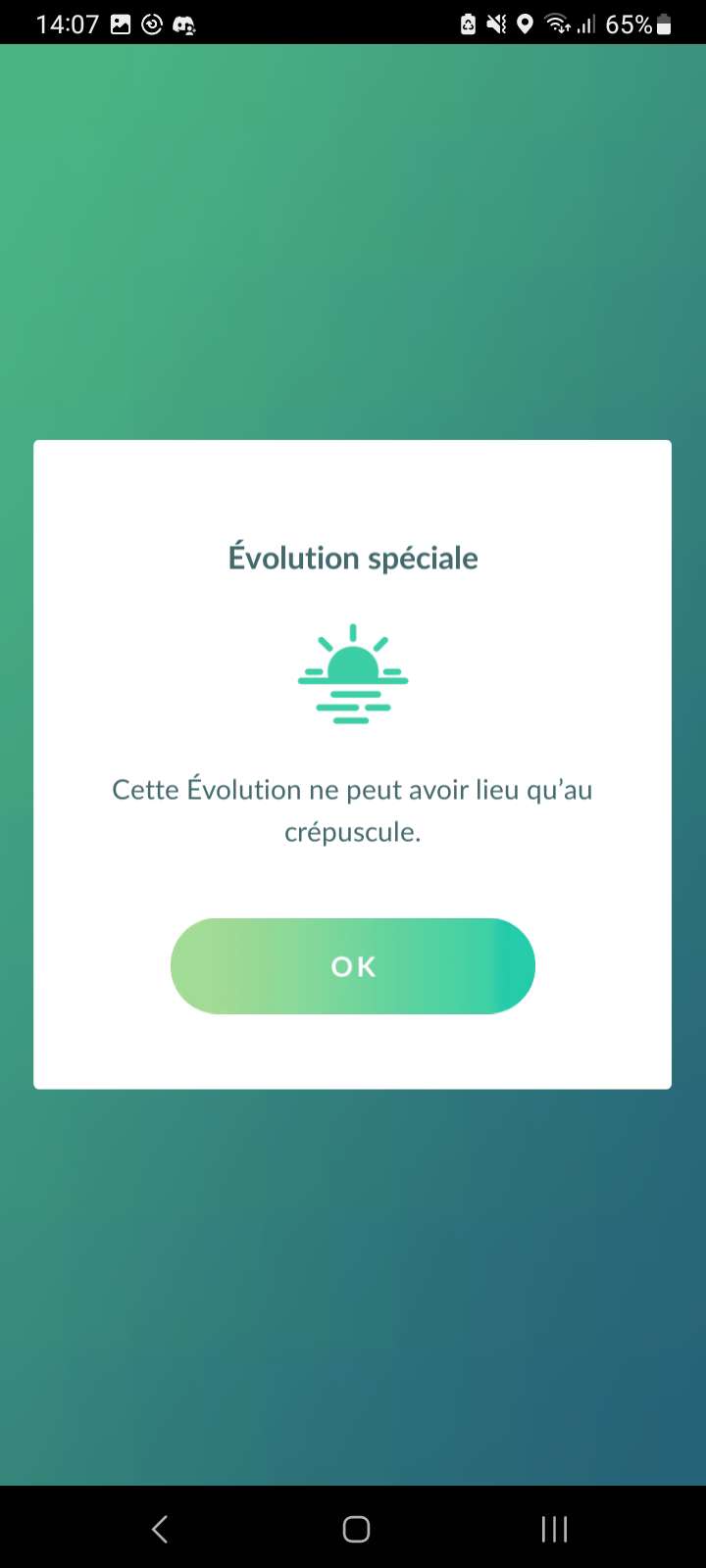Open the recent apps overview
The width and height of the screenshot is (706, 1568).
554,1529
